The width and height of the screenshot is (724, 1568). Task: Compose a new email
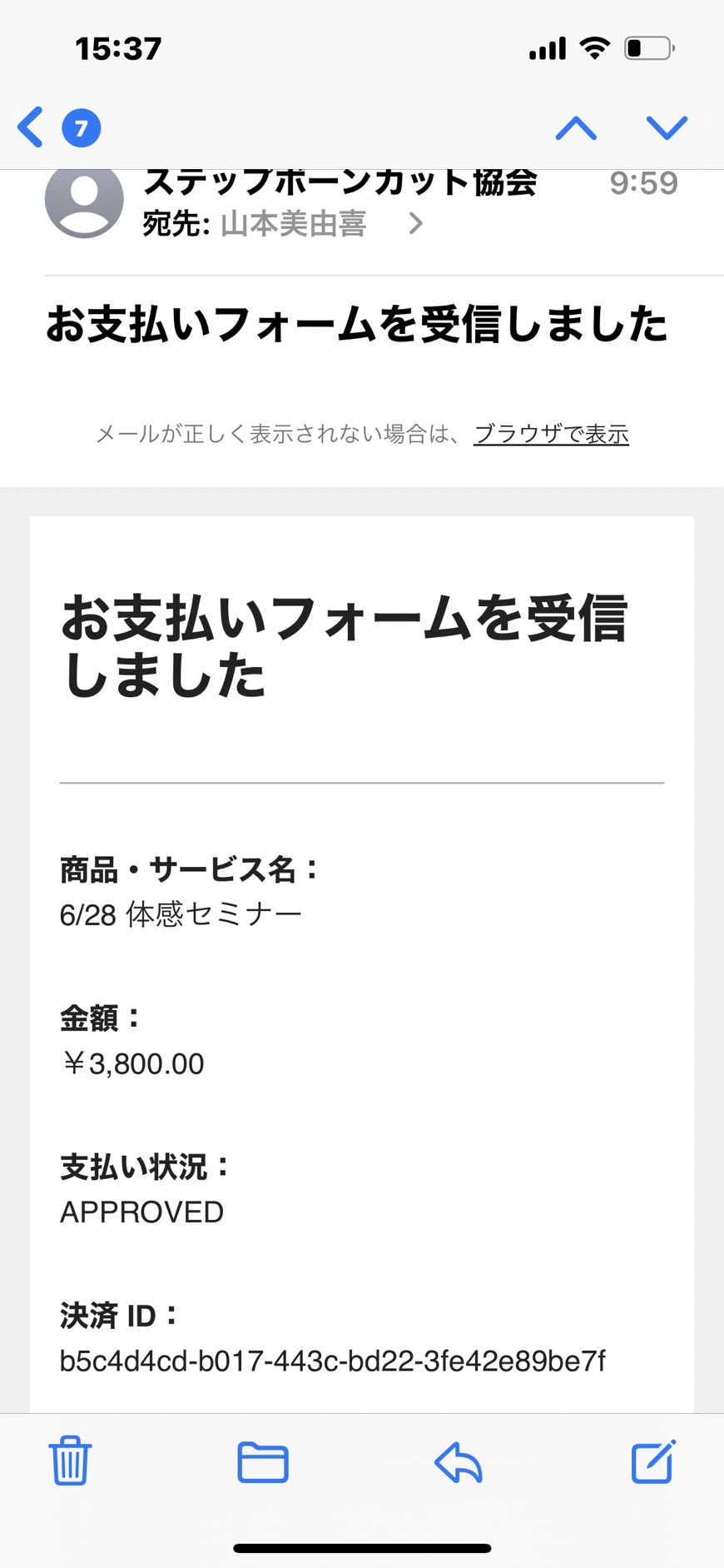(x=653, y=1461)
